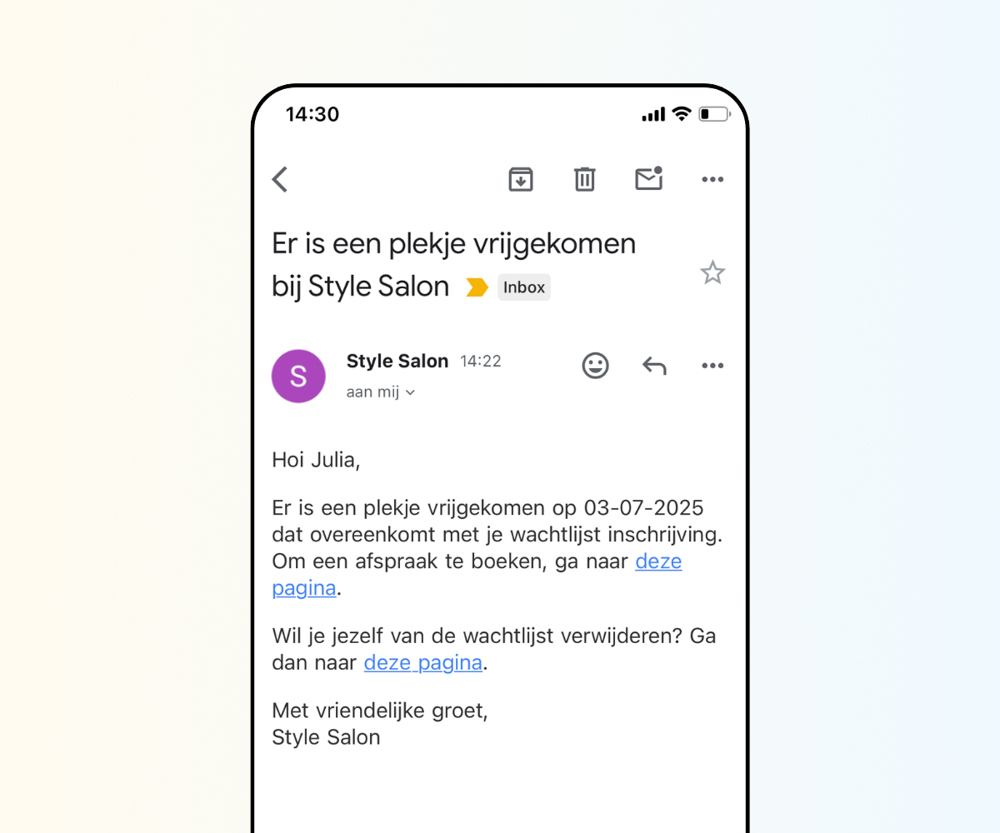Open the message's more options menu
The image size is (1000, 833).
(x=712, y=365)
